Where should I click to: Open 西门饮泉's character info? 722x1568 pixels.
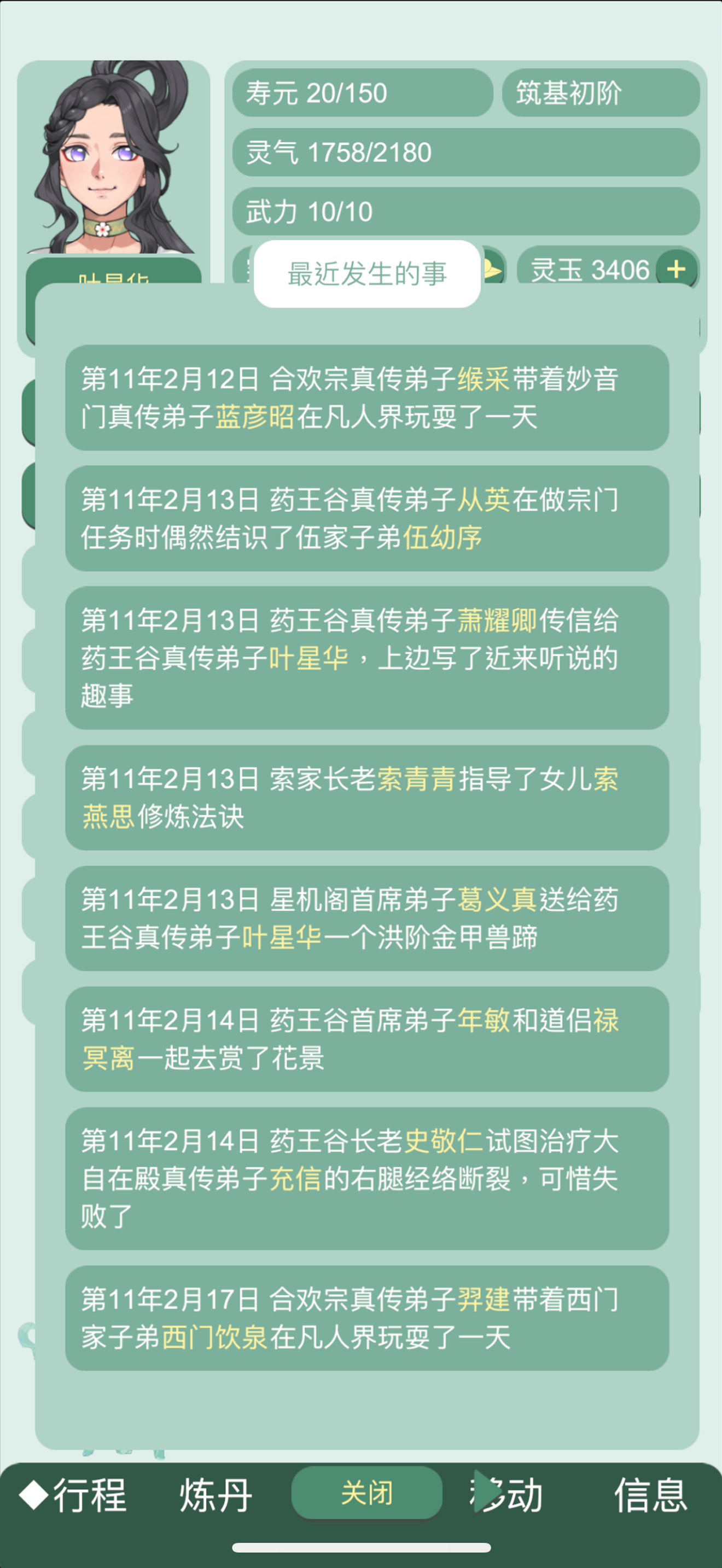tap(214, 1337)
